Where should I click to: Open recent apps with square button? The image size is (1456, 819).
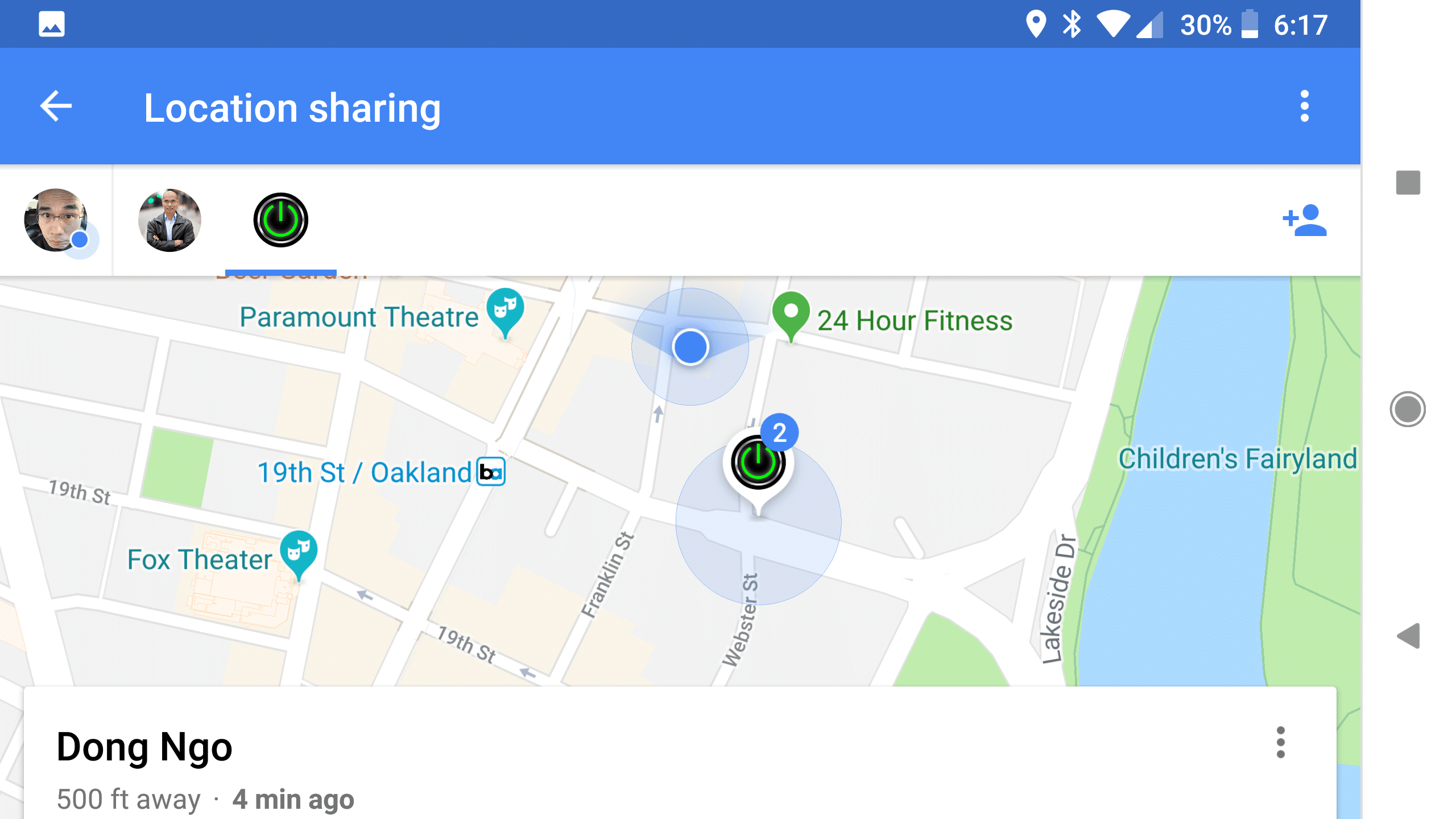click(1408, 183)
